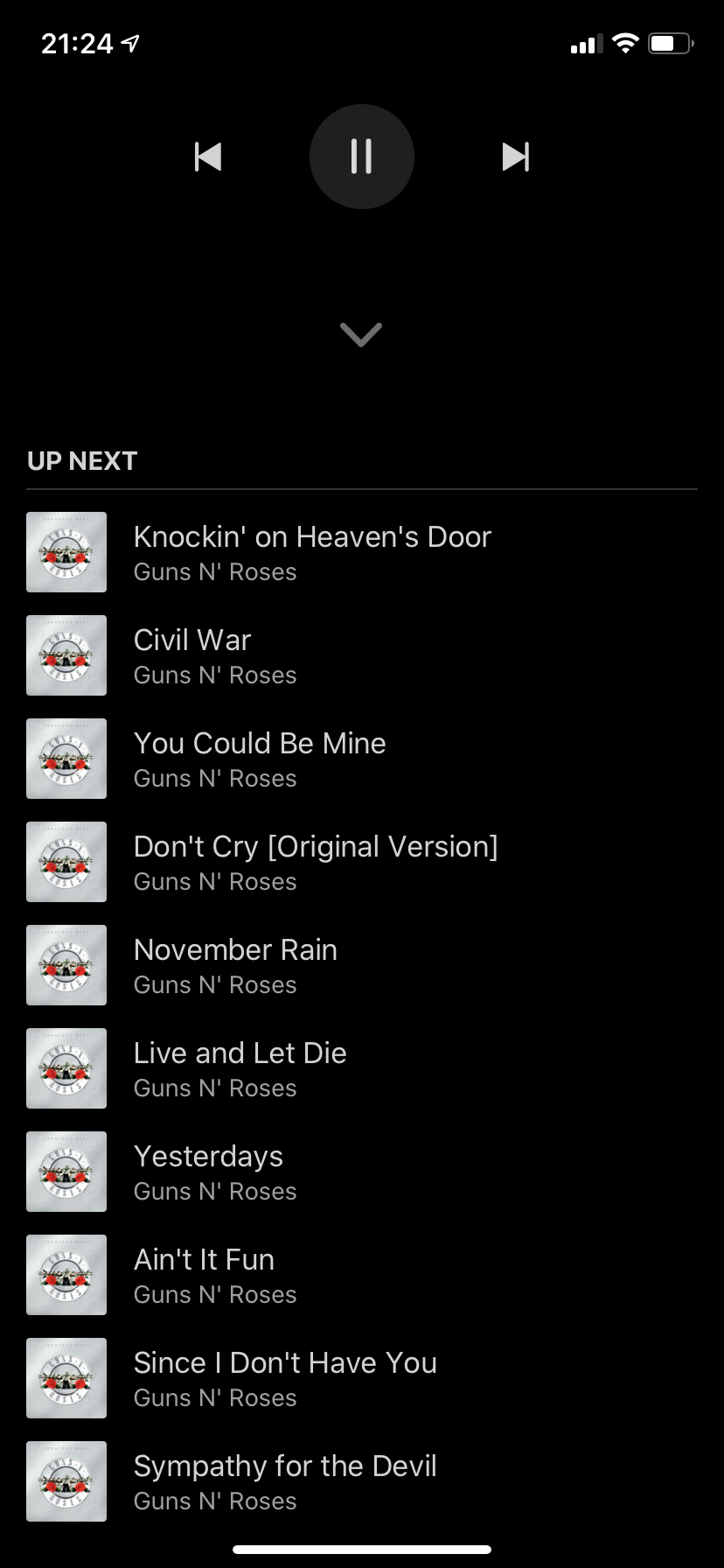
Task: Pause the current song
Action: 361,157
